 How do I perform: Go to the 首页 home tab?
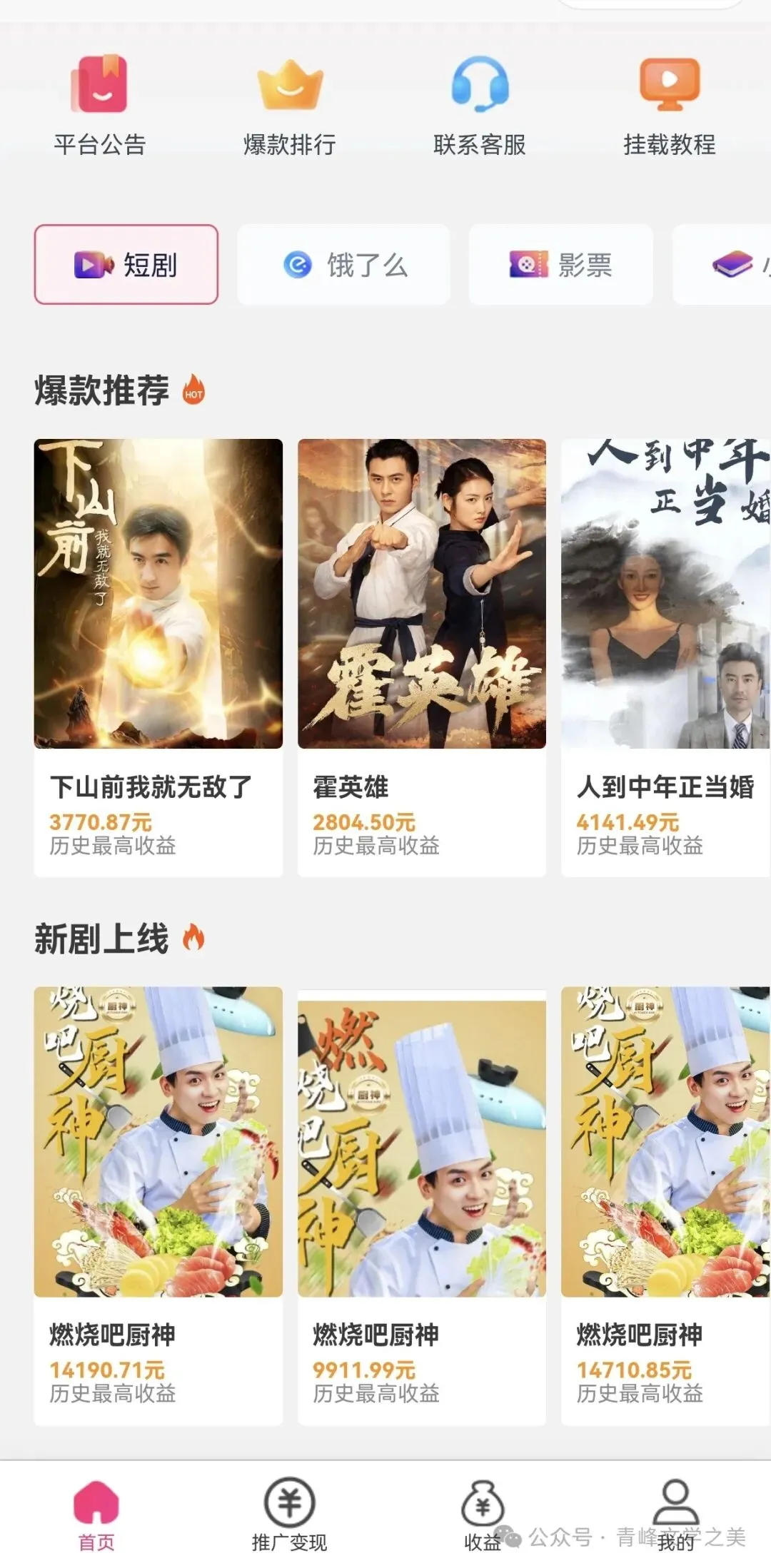[96, 1512]
